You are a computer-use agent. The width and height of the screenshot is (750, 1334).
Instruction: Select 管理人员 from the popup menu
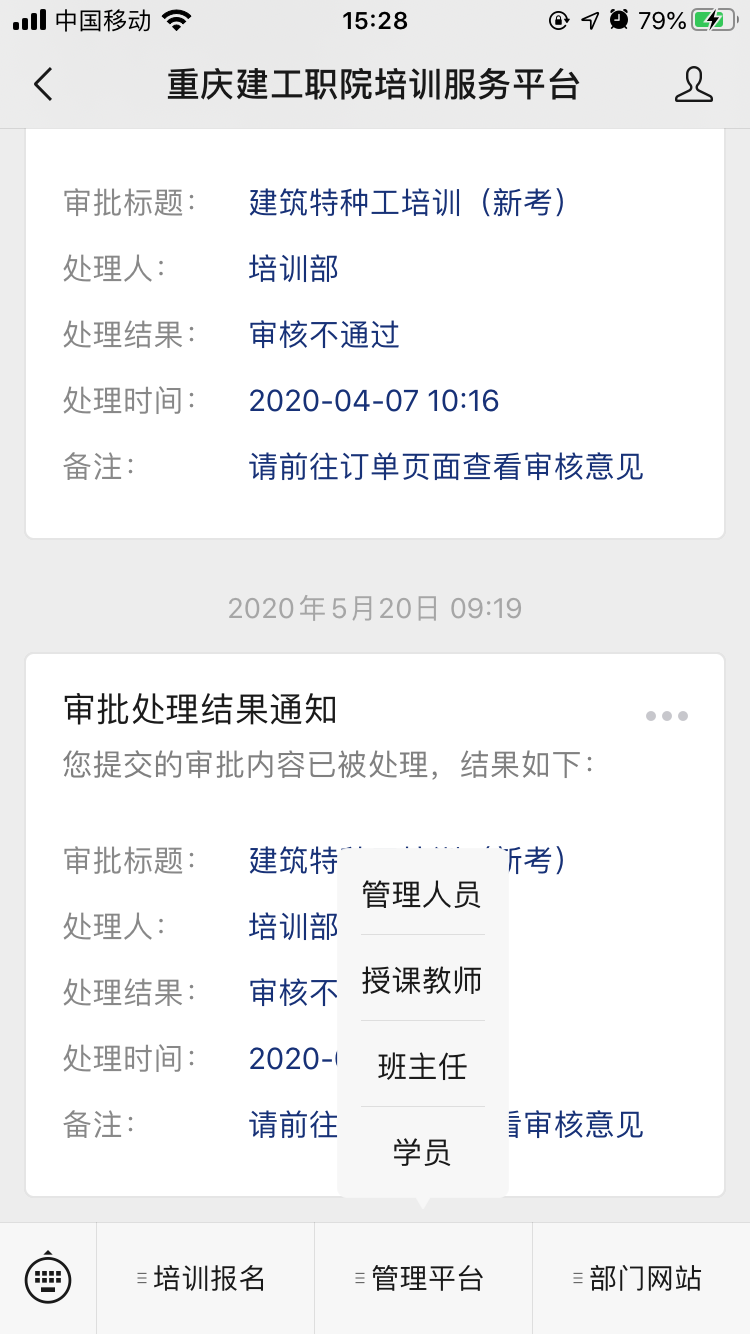point(422,894)
